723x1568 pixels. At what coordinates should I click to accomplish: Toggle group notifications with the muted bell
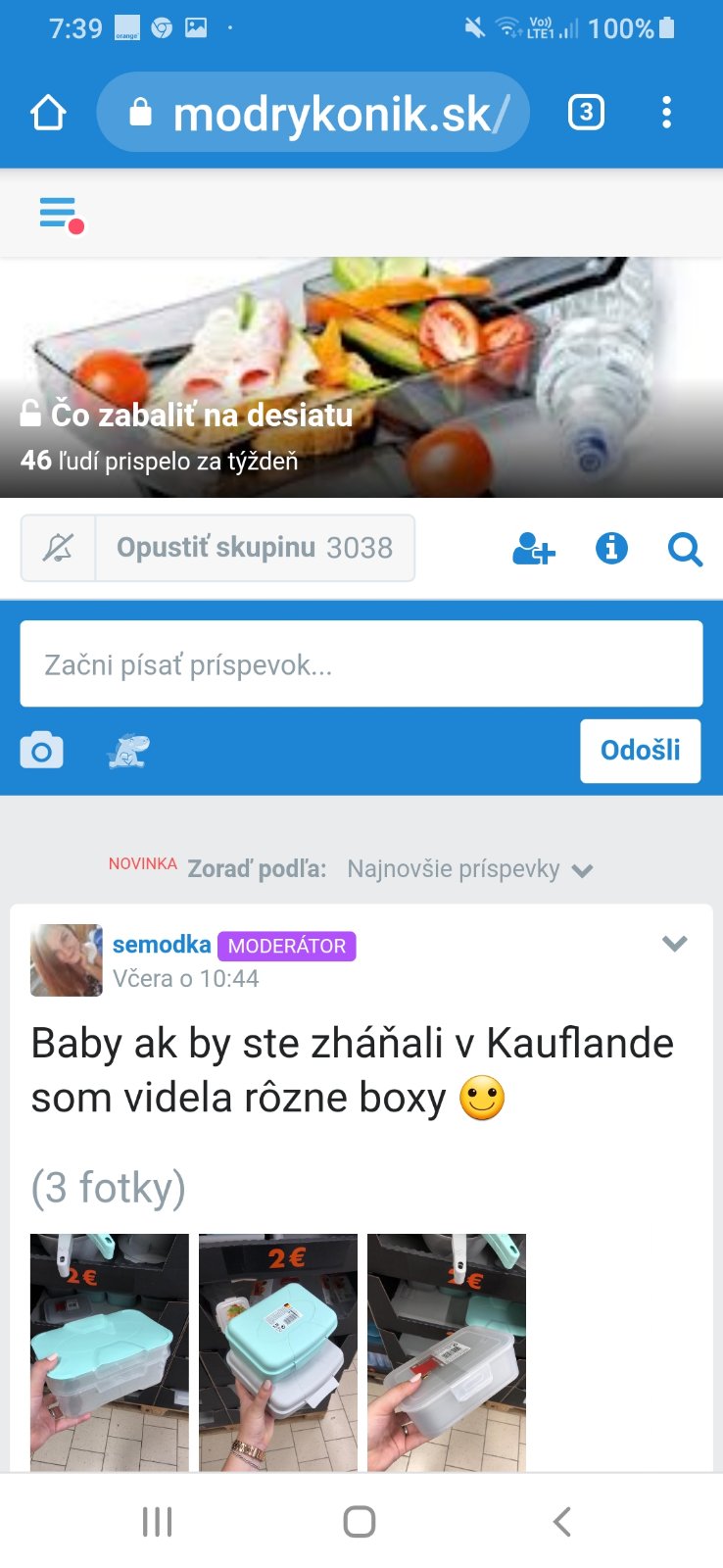point(59,548)
